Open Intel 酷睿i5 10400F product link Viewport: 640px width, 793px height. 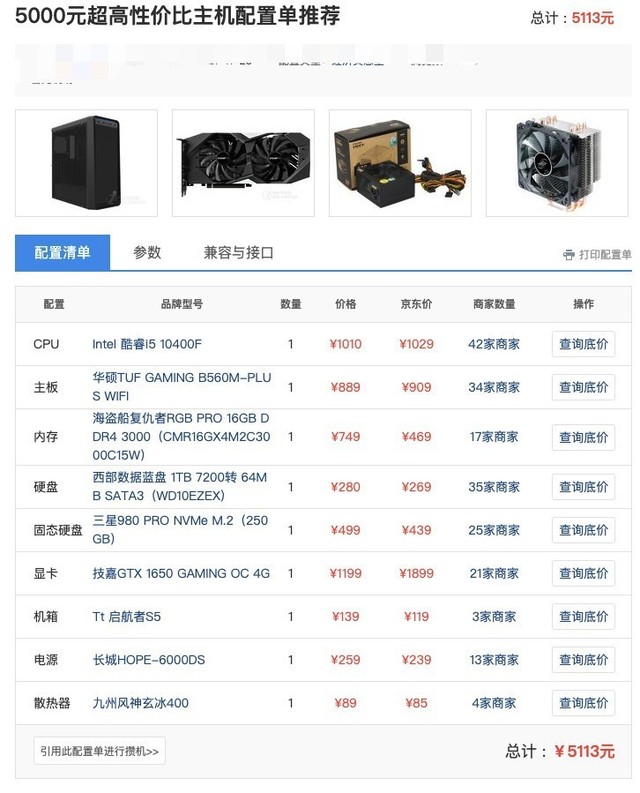147,344
